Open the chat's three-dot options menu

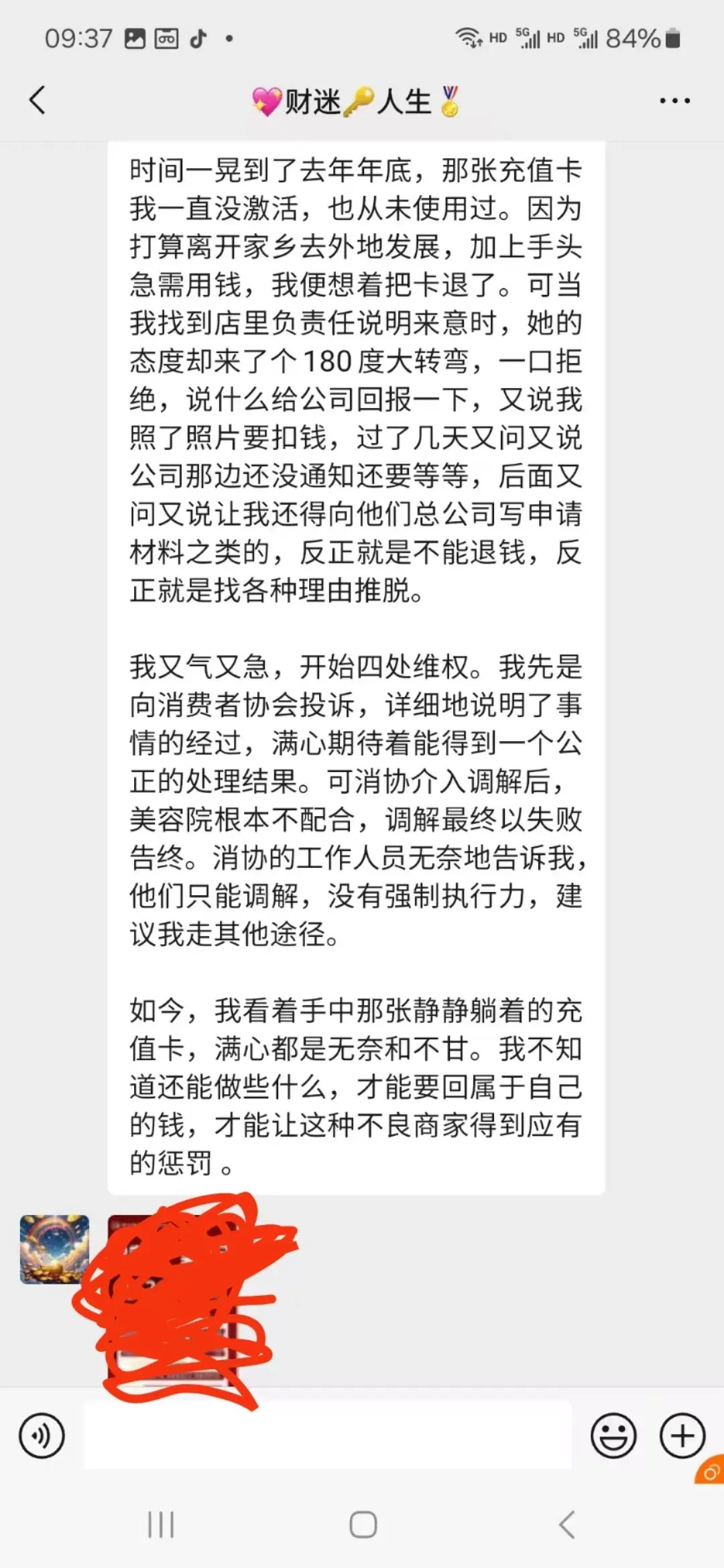click(x=674, y=101)
